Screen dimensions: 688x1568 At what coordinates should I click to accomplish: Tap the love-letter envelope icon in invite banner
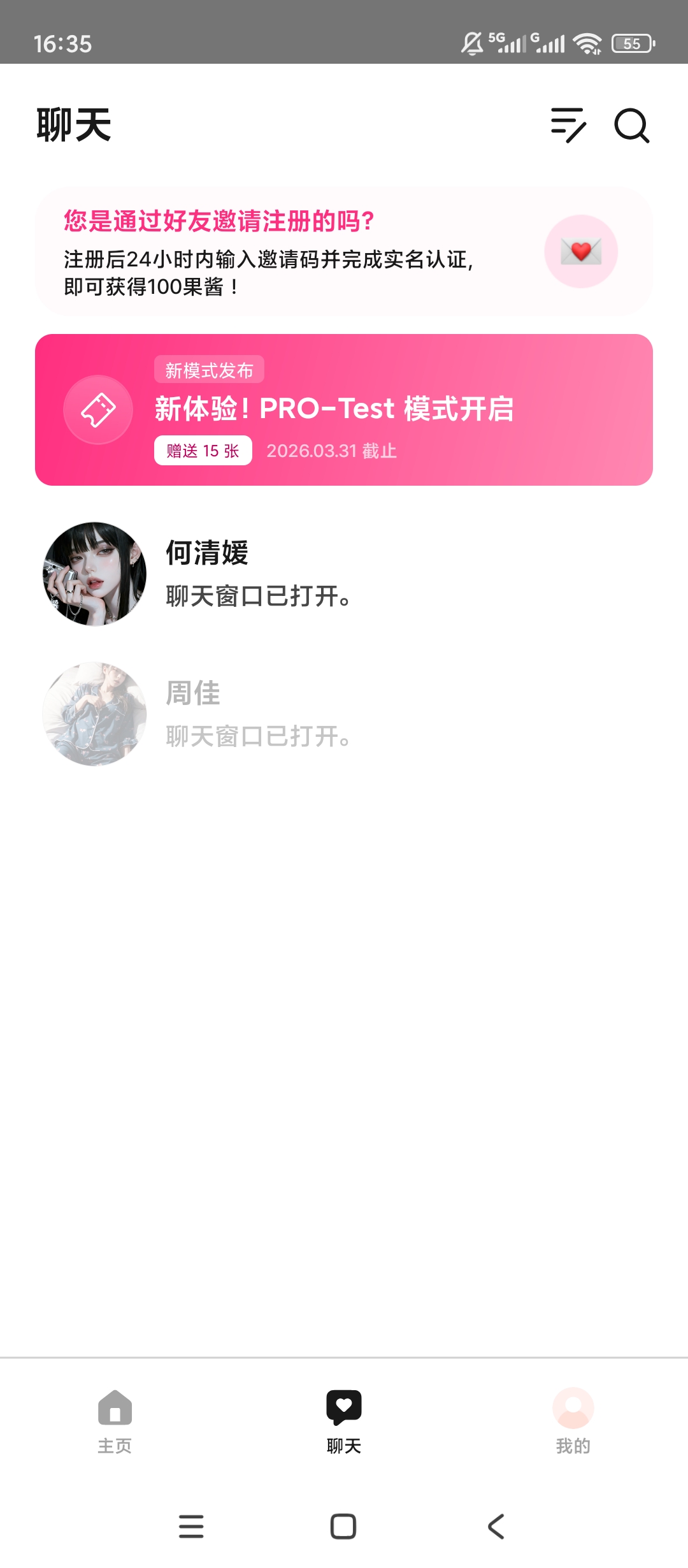point(580,251)
